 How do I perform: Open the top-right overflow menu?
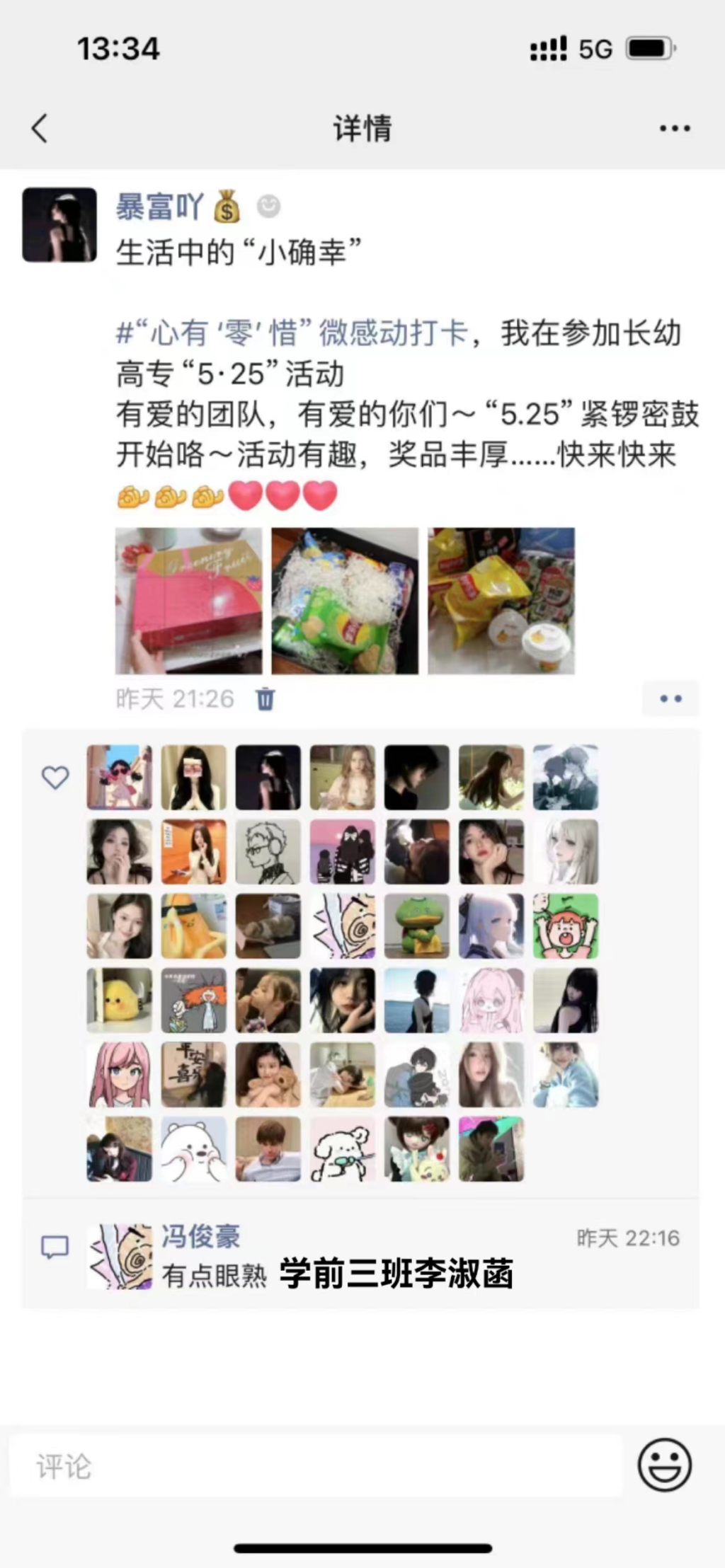click(674, 129)
